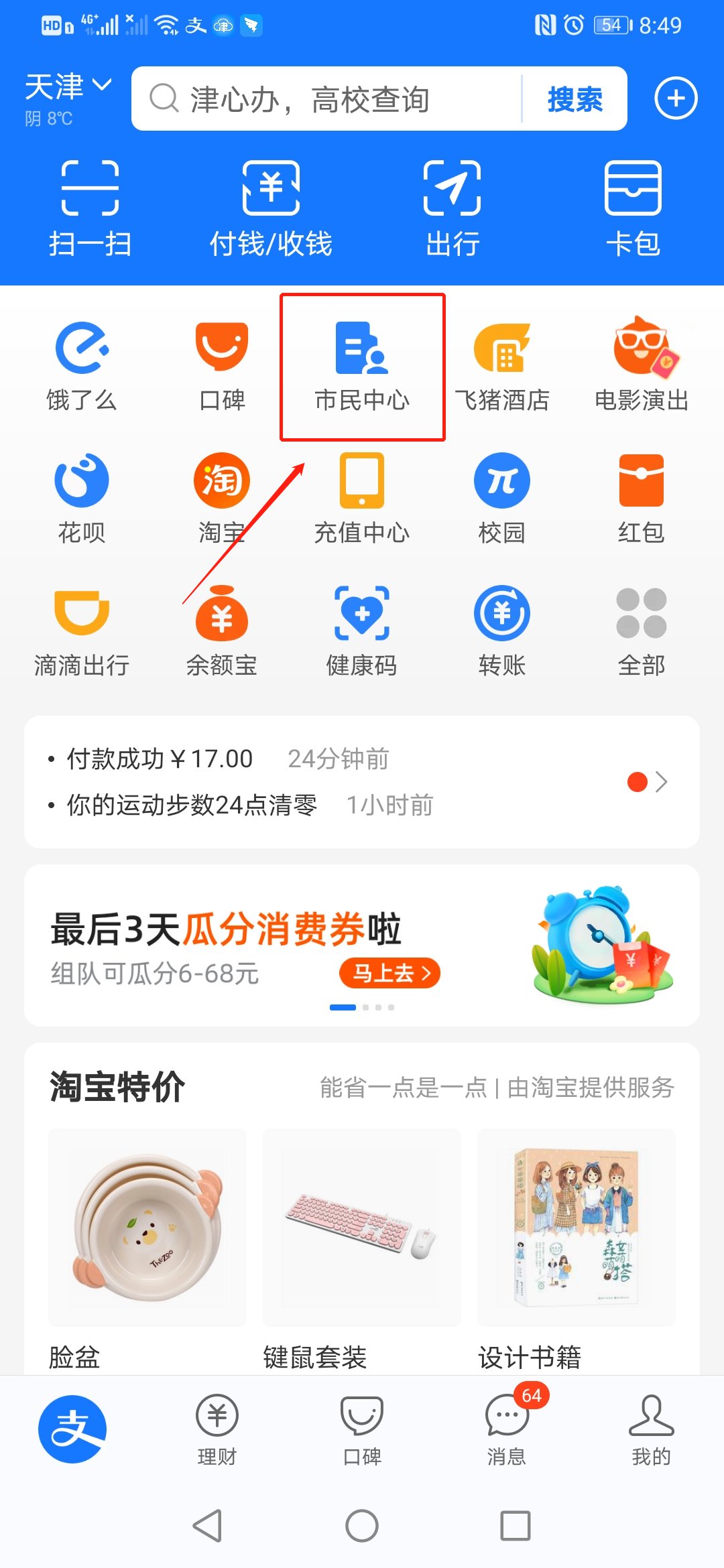
Task: Select 转账 to transfer money
Action: [x=502, y=631]
